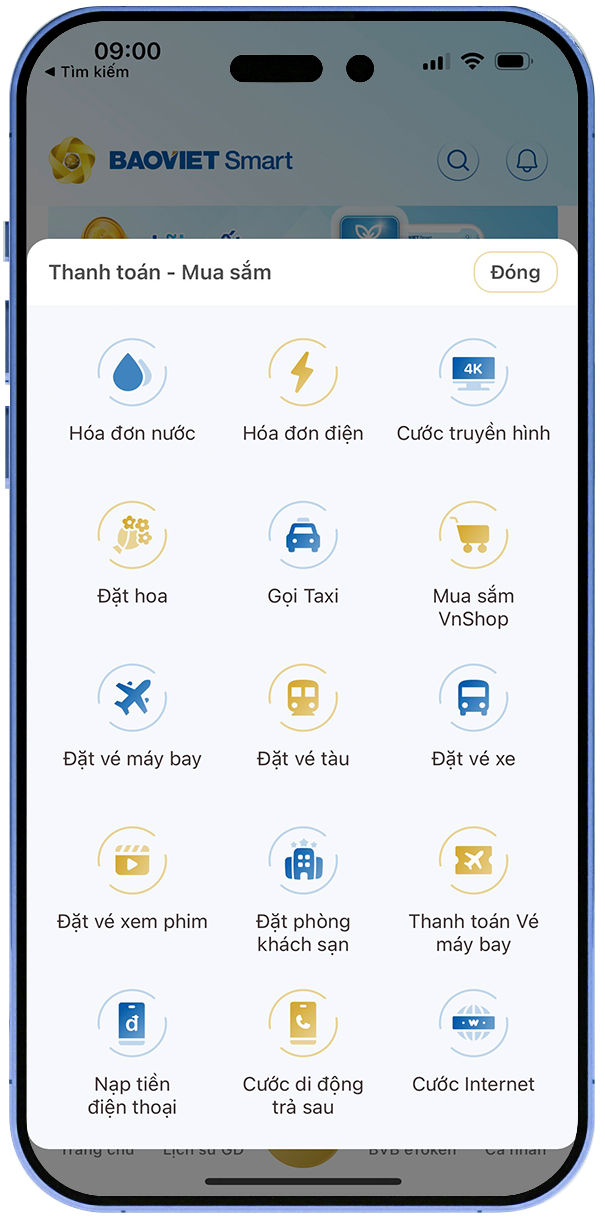This screenshot has height=1219, width=605.
Task: Tap Đặt vé xe
Action: 473,699
